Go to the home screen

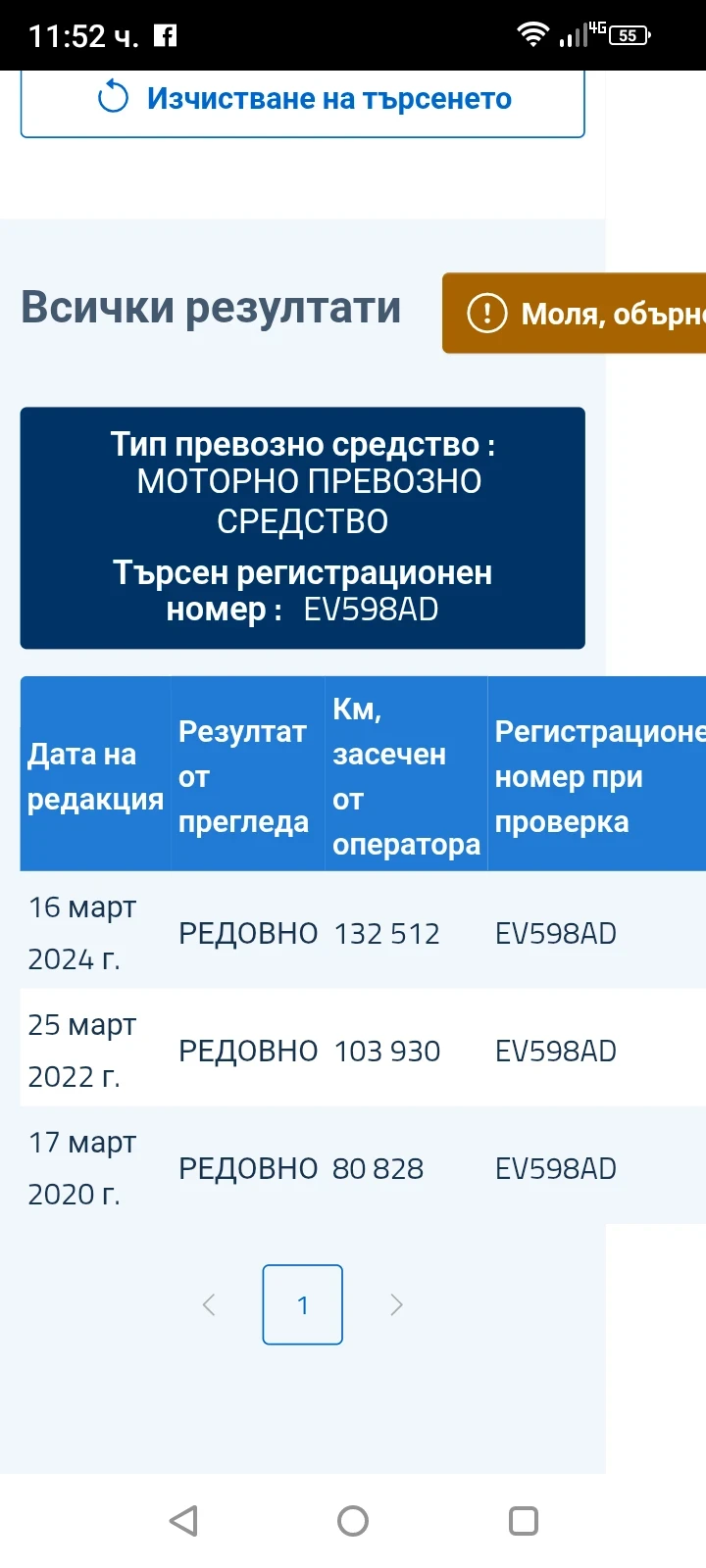coord(353,1521)
